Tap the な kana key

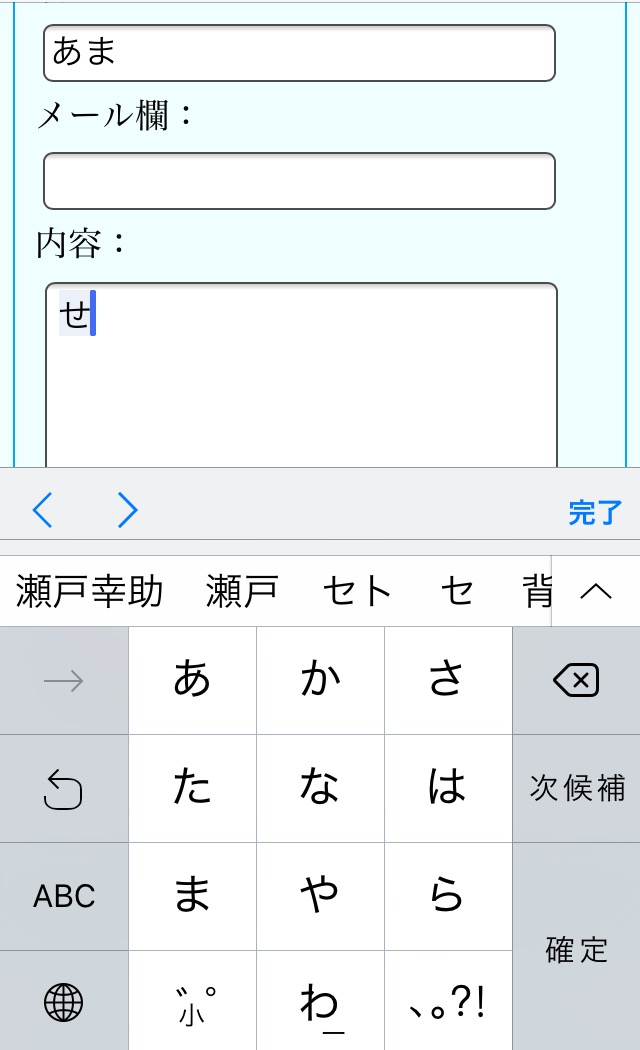coord(320,788)
